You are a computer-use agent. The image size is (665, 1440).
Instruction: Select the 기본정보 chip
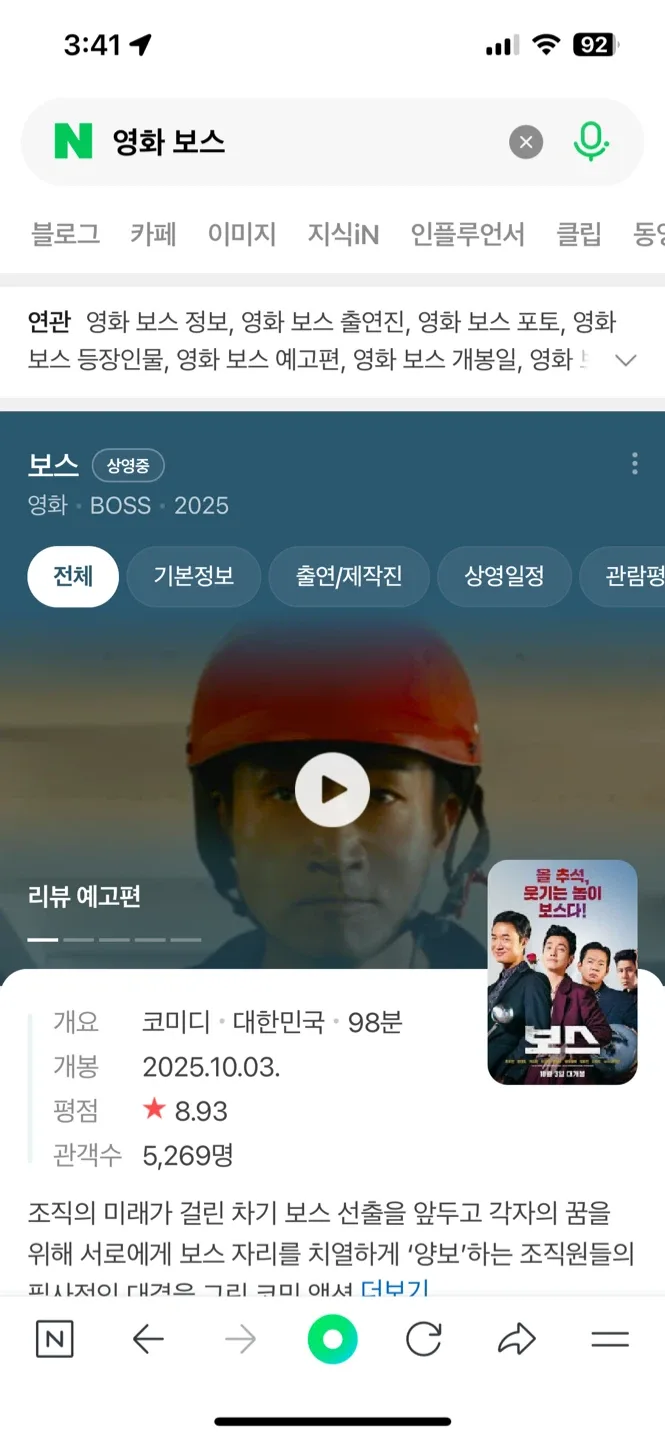[x=194, y=576]
